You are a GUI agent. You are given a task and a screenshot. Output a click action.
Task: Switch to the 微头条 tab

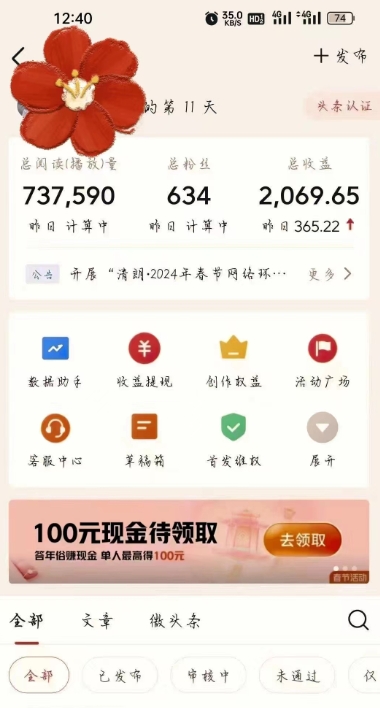click(x=175, y=621)
